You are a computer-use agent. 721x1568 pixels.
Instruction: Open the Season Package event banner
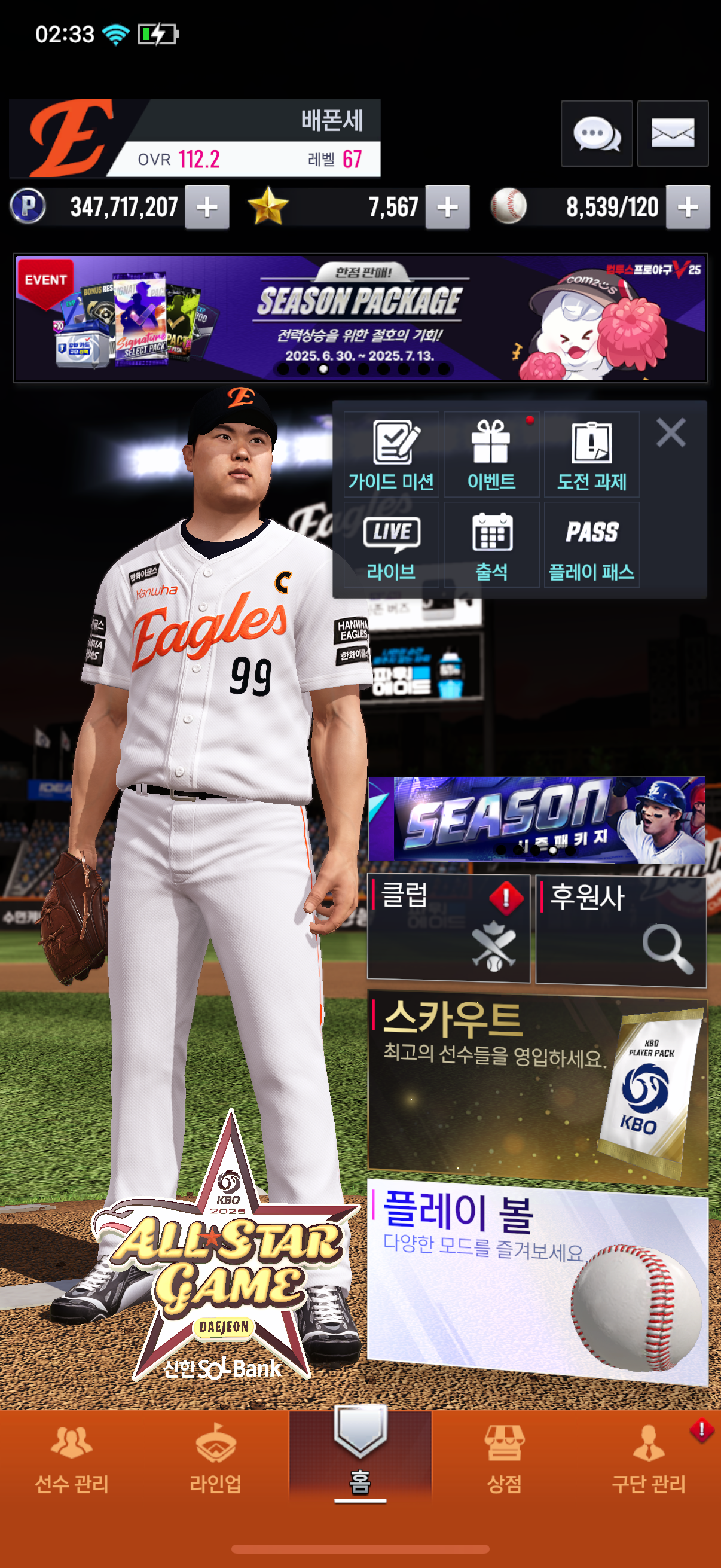click(x=360, y=318)
